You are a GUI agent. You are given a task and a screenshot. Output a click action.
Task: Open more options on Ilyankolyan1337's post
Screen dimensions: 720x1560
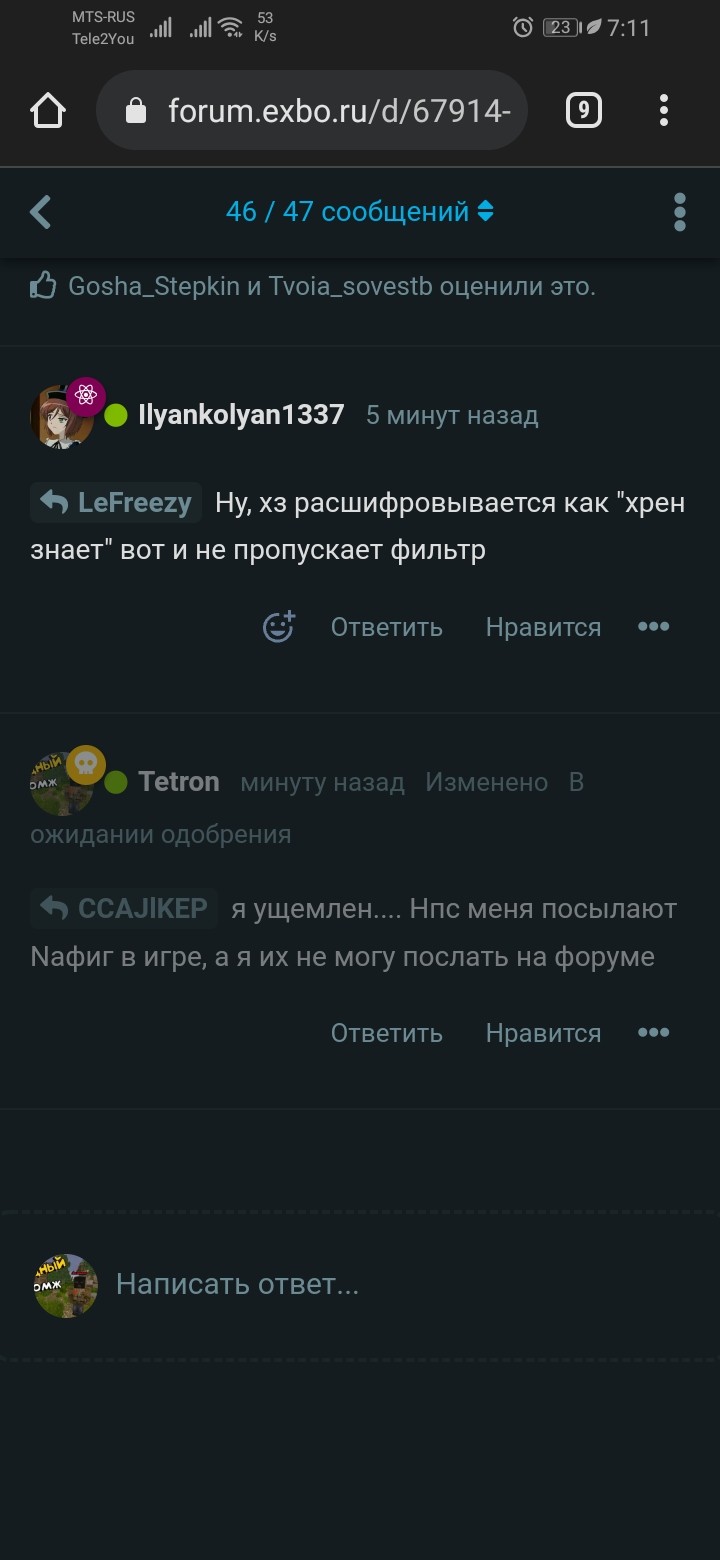653,627
